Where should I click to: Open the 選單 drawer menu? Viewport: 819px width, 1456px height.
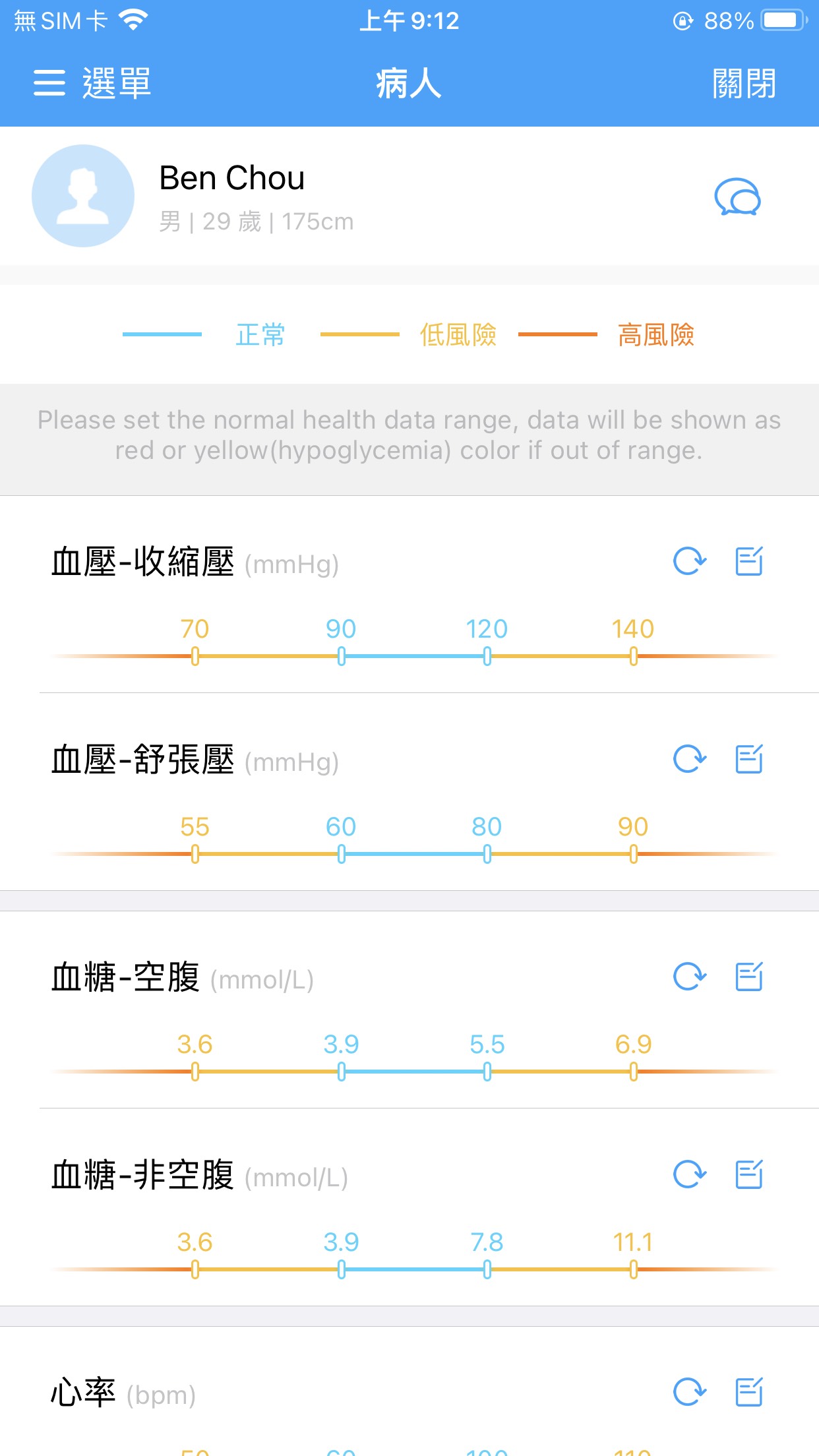pyautogui.click(x=92, y=84)
